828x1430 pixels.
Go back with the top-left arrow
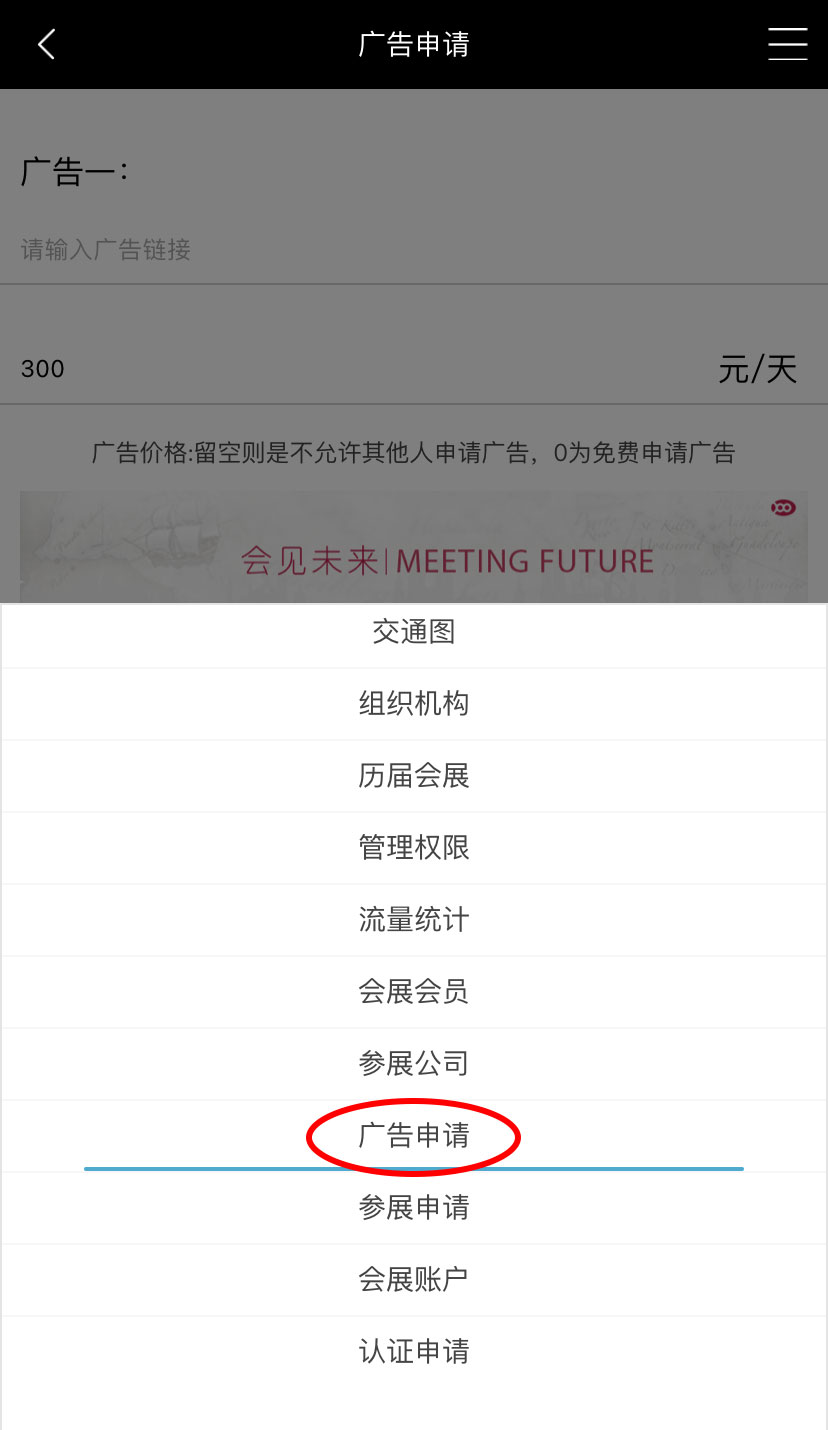[46, 44]
